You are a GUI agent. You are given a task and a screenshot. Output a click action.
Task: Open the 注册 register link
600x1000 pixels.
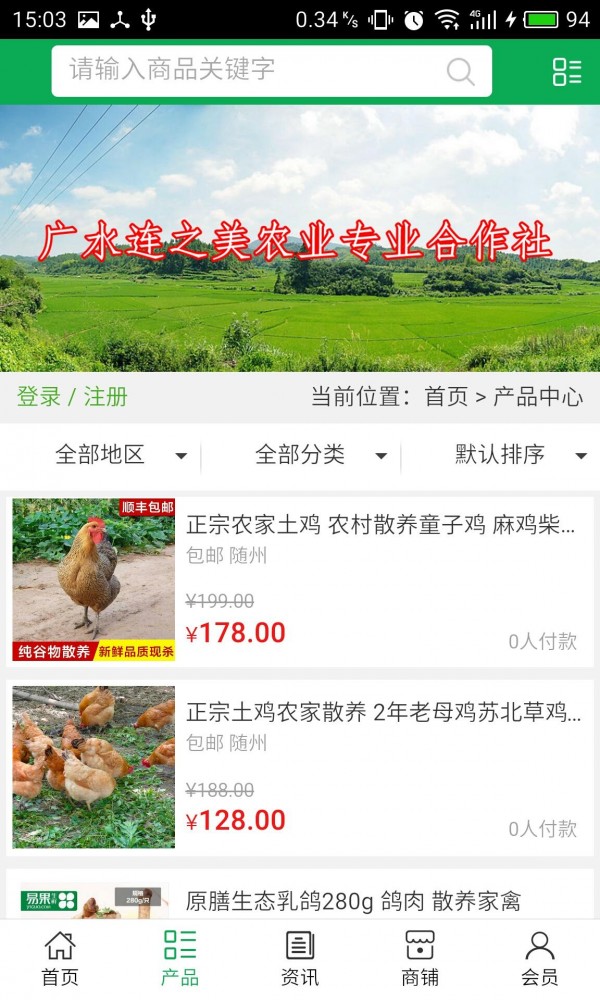pos(106,396)
